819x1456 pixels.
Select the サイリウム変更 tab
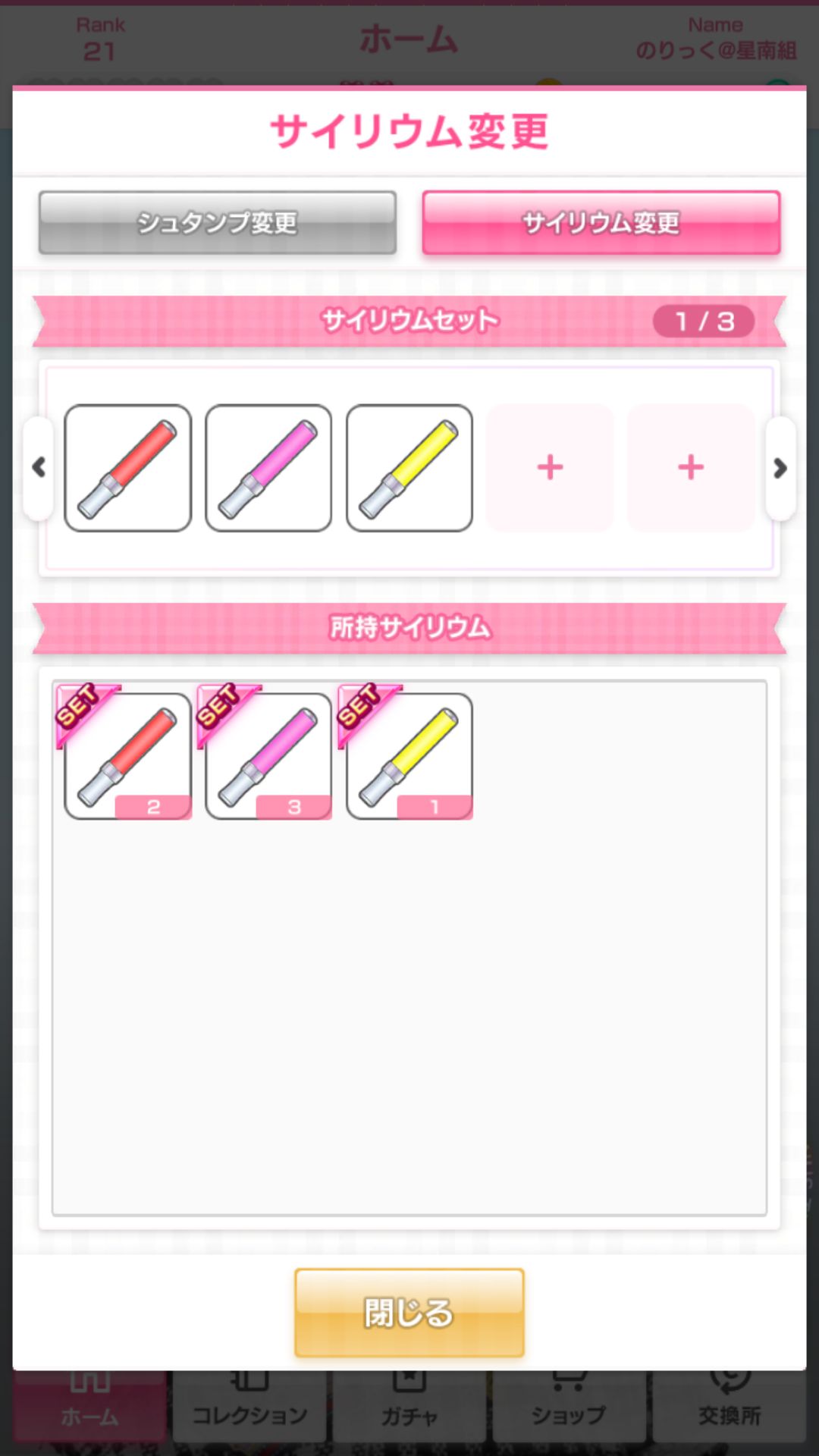coord(601,222)
